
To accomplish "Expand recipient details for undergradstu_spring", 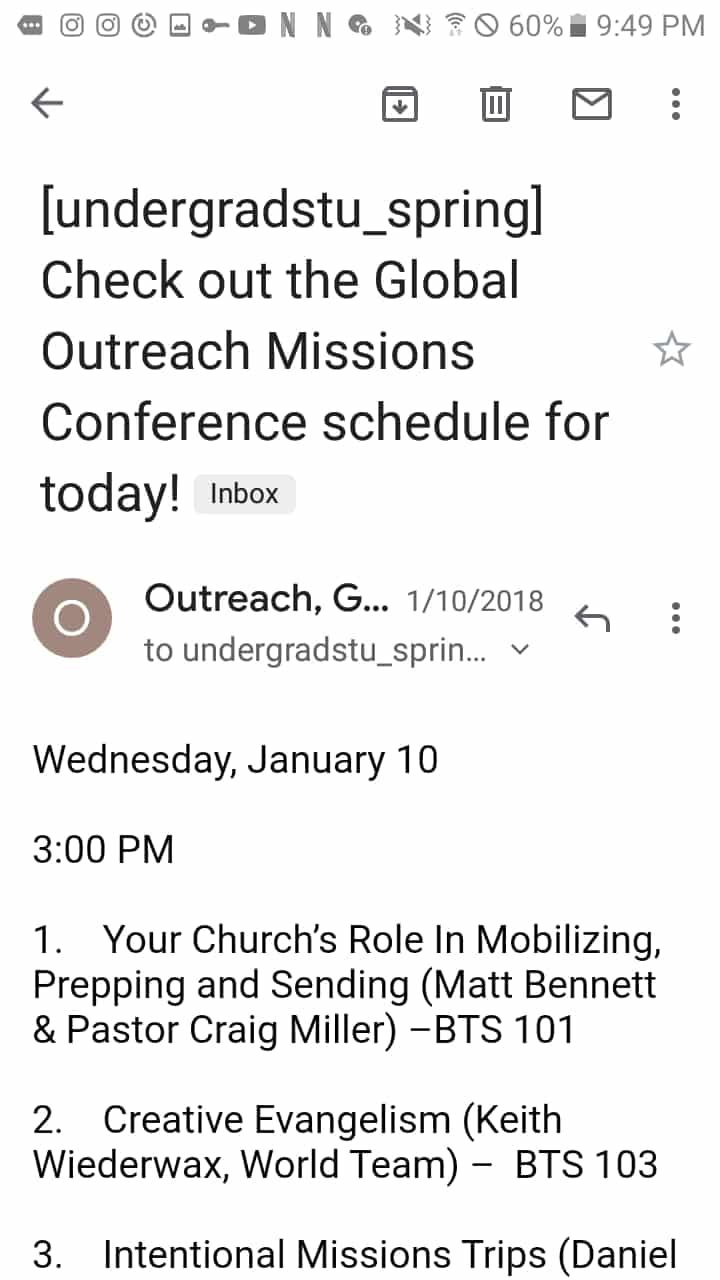I will pos(519,650).
